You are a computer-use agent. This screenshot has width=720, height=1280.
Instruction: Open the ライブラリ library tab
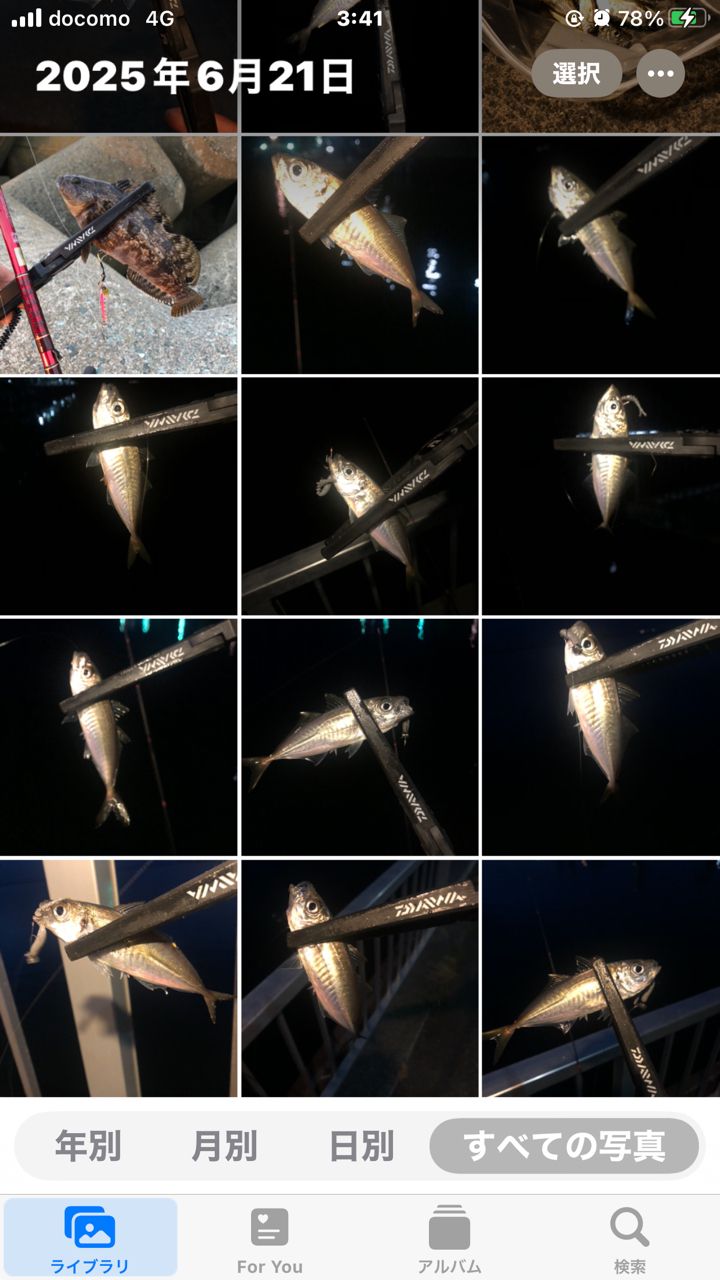[x=90, y=1238]
